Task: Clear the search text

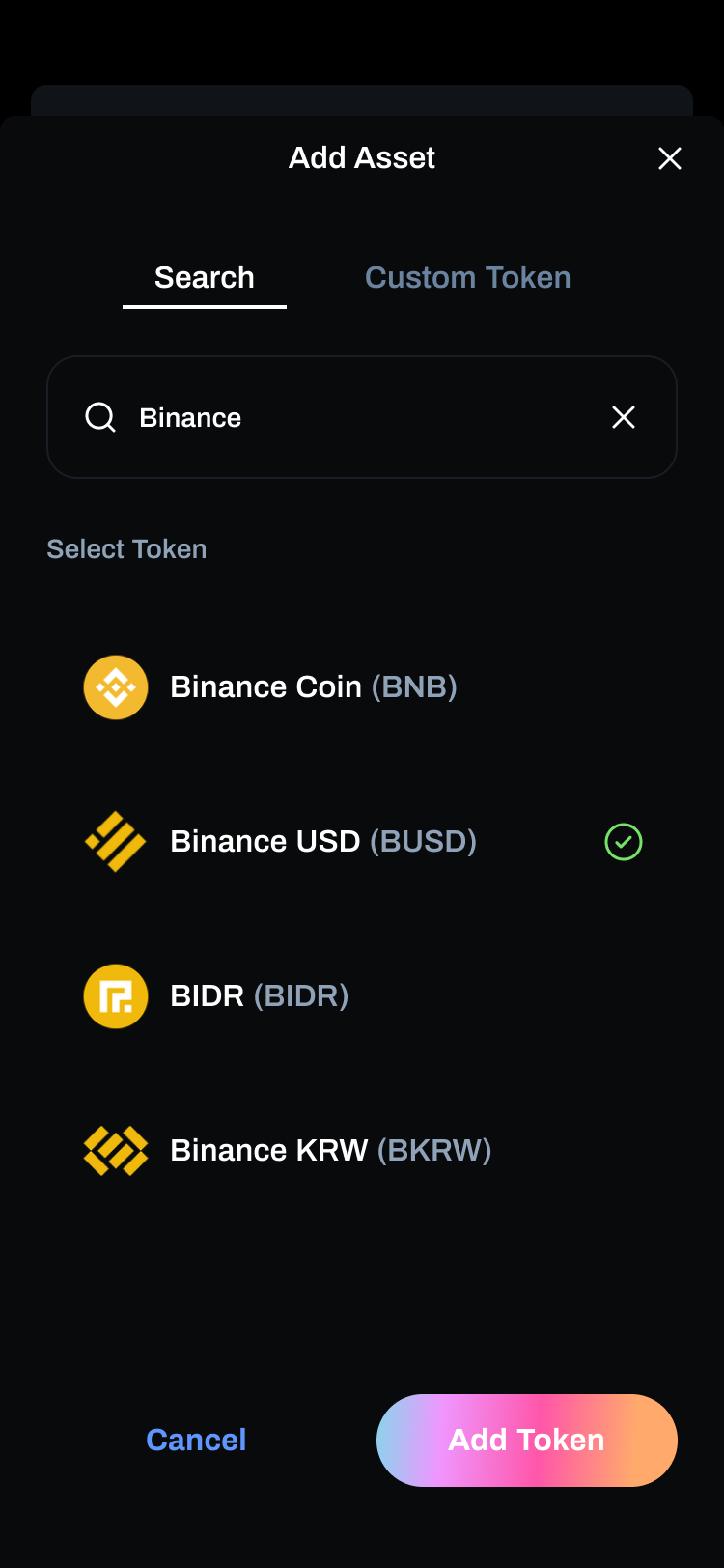Action: pos(624,417)
